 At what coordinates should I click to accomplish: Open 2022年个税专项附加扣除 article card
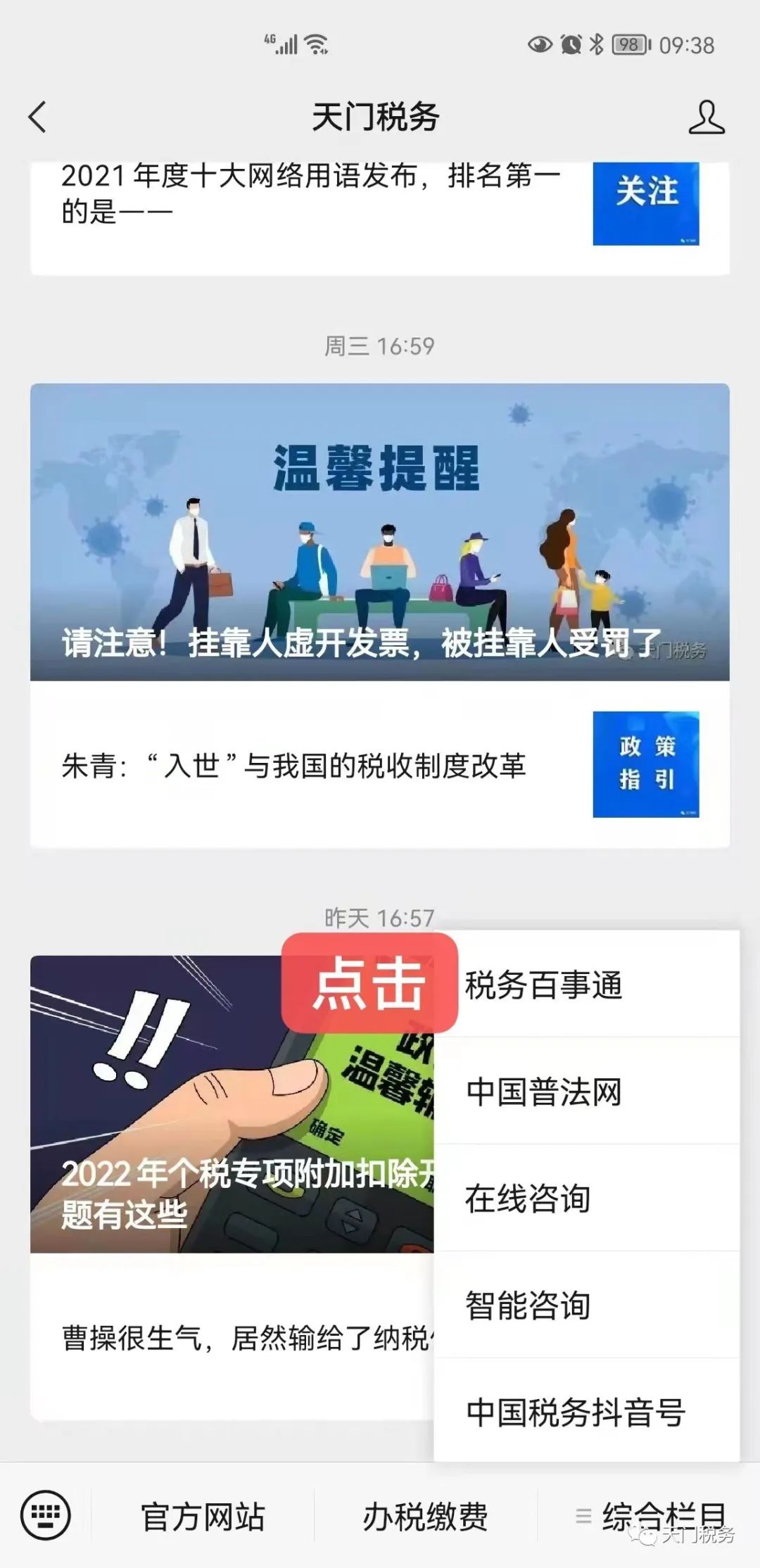point(232,1105)
